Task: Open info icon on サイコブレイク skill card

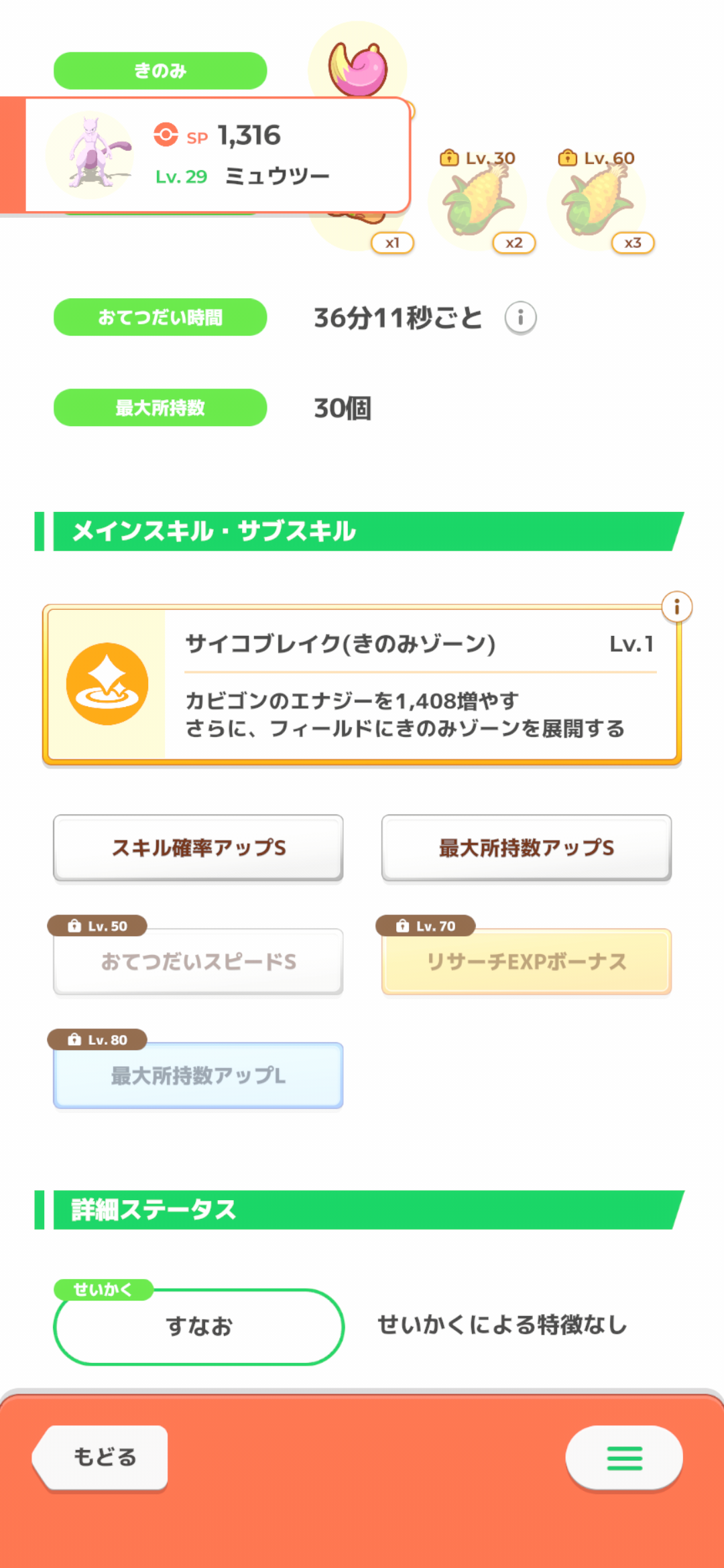Action: point(676,607)
